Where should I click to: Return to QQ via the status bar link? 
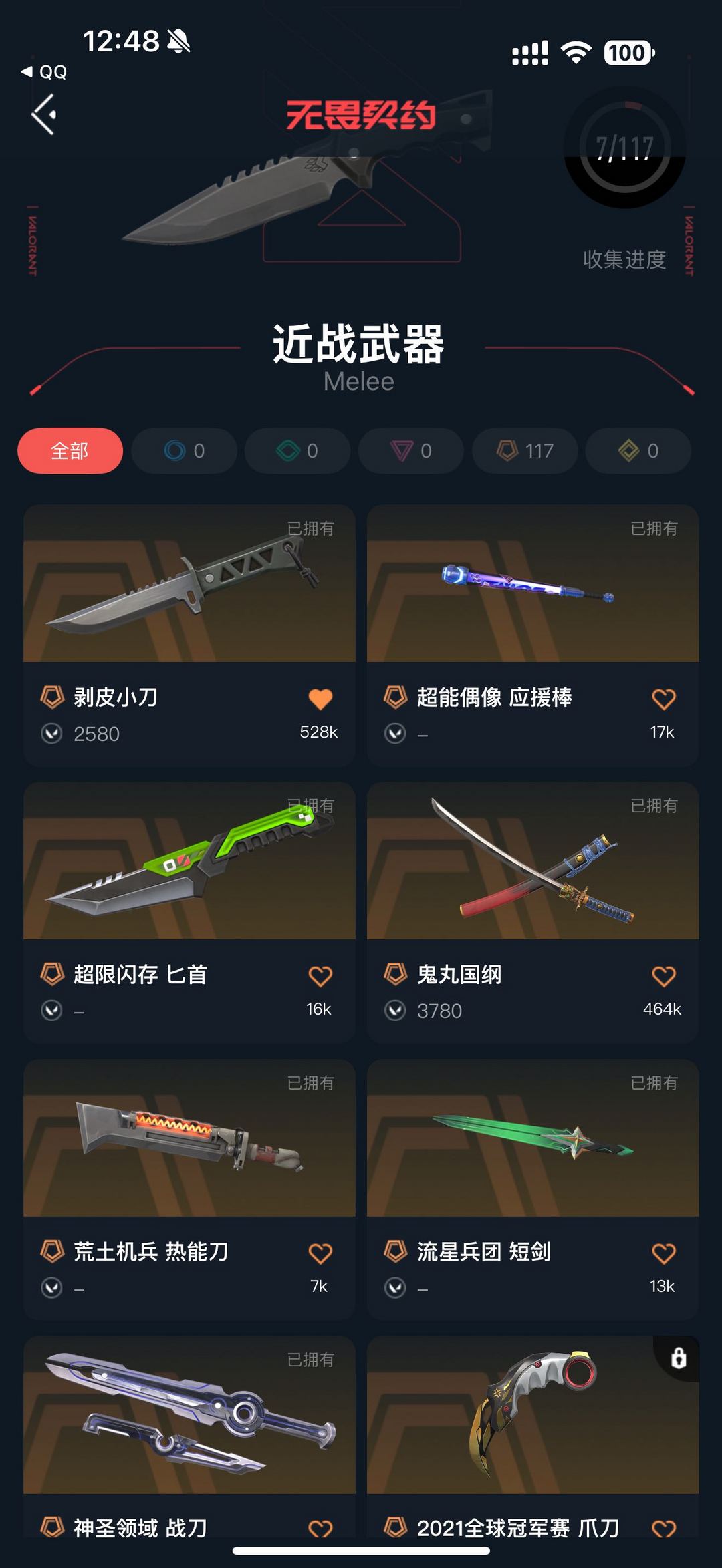click(44, 72)
